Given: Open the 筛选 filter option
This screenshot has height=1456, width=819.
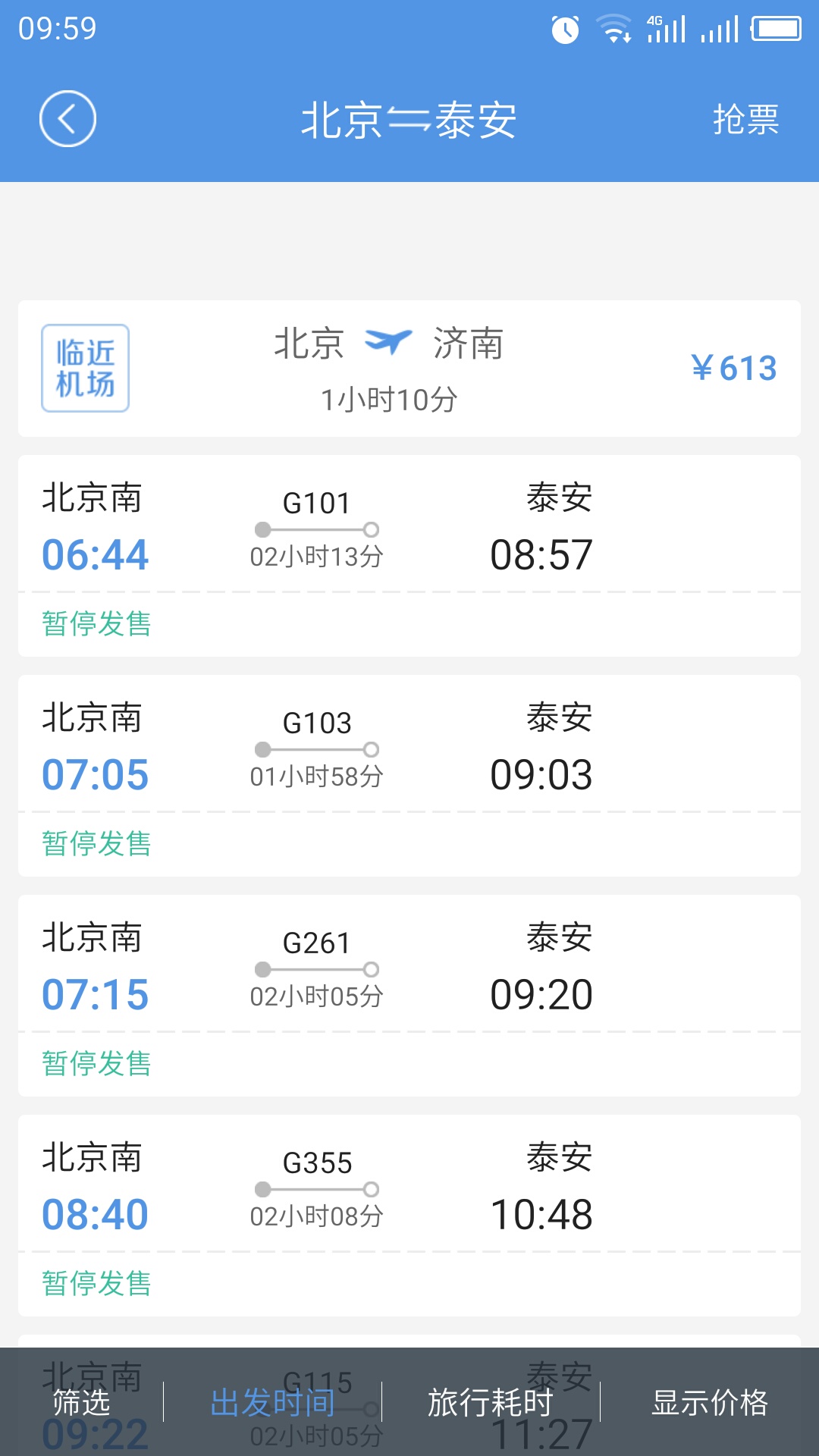Looking at the screenshot, I should (x=82, y=1402).
